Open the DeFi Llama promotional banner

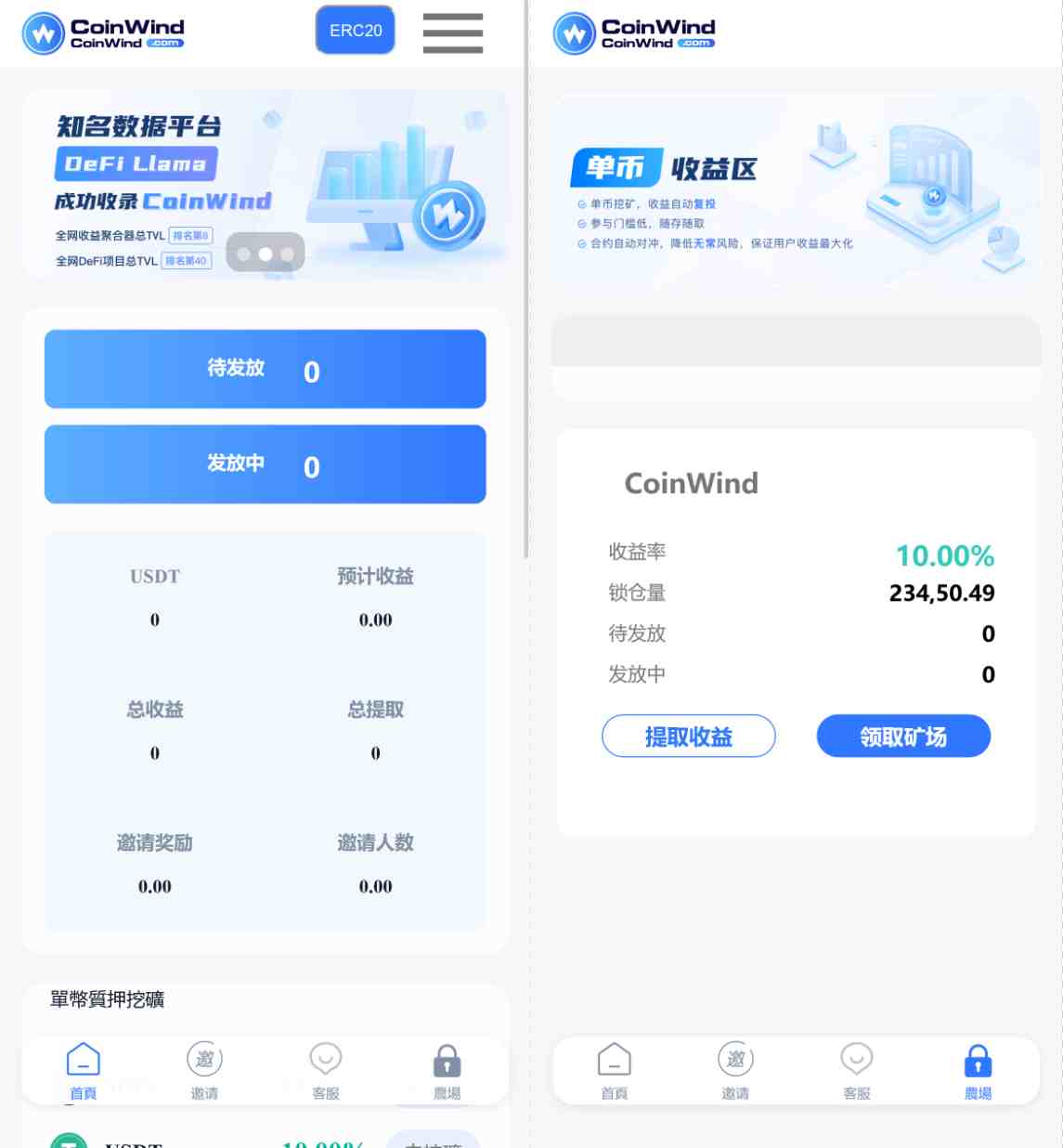pyautogui.click(x=265, y=184)
